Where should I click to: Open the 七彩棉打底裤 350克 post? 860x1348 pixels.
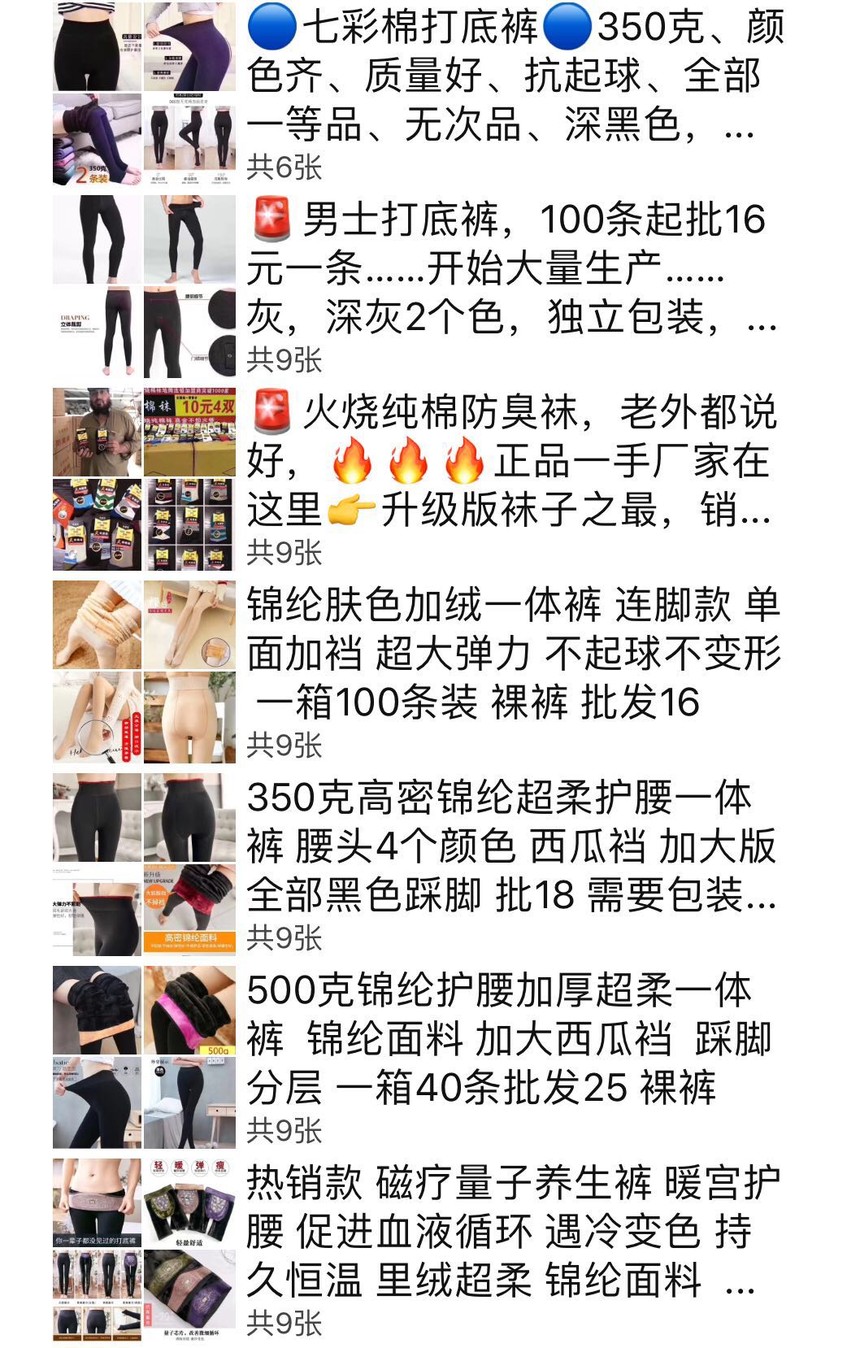[512, 78]
